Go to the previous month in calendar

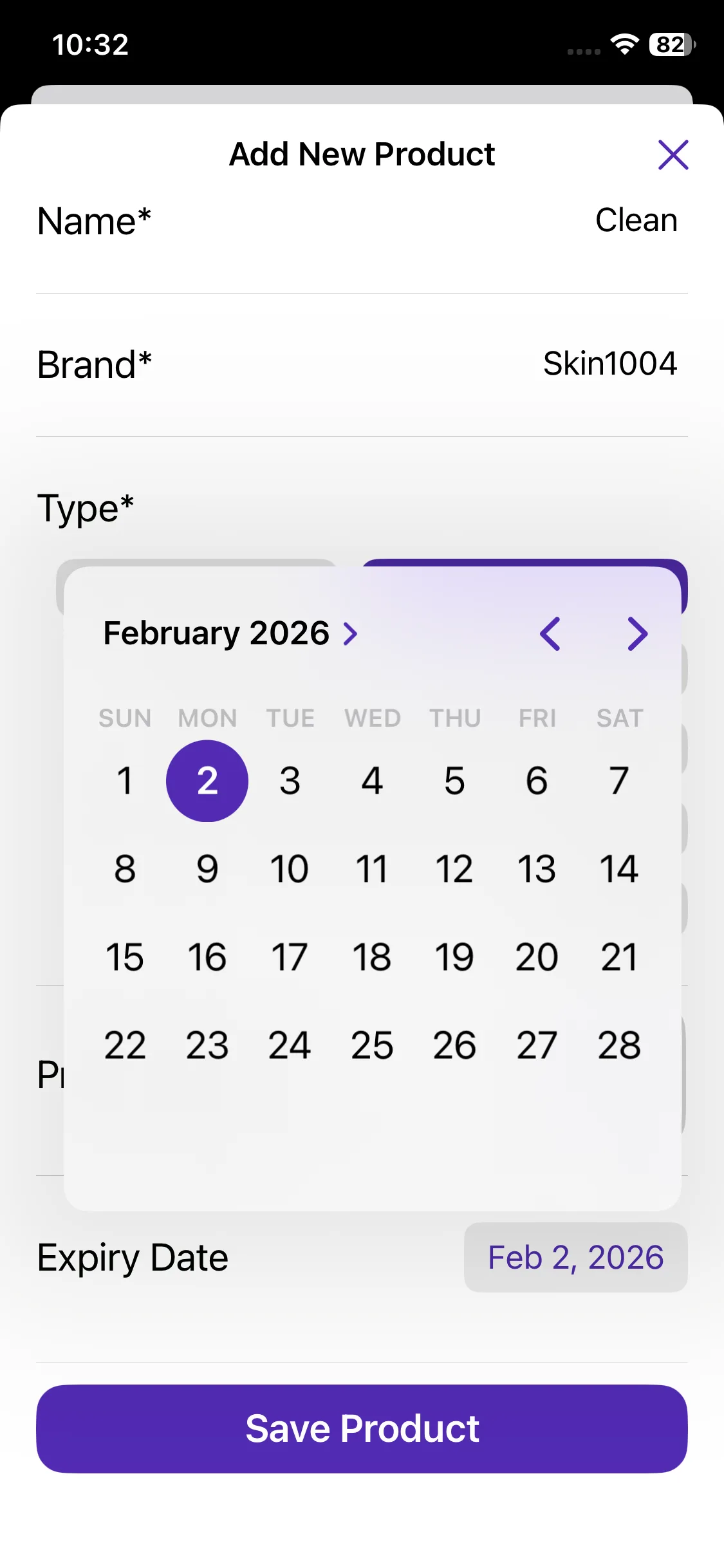[550, 634]
